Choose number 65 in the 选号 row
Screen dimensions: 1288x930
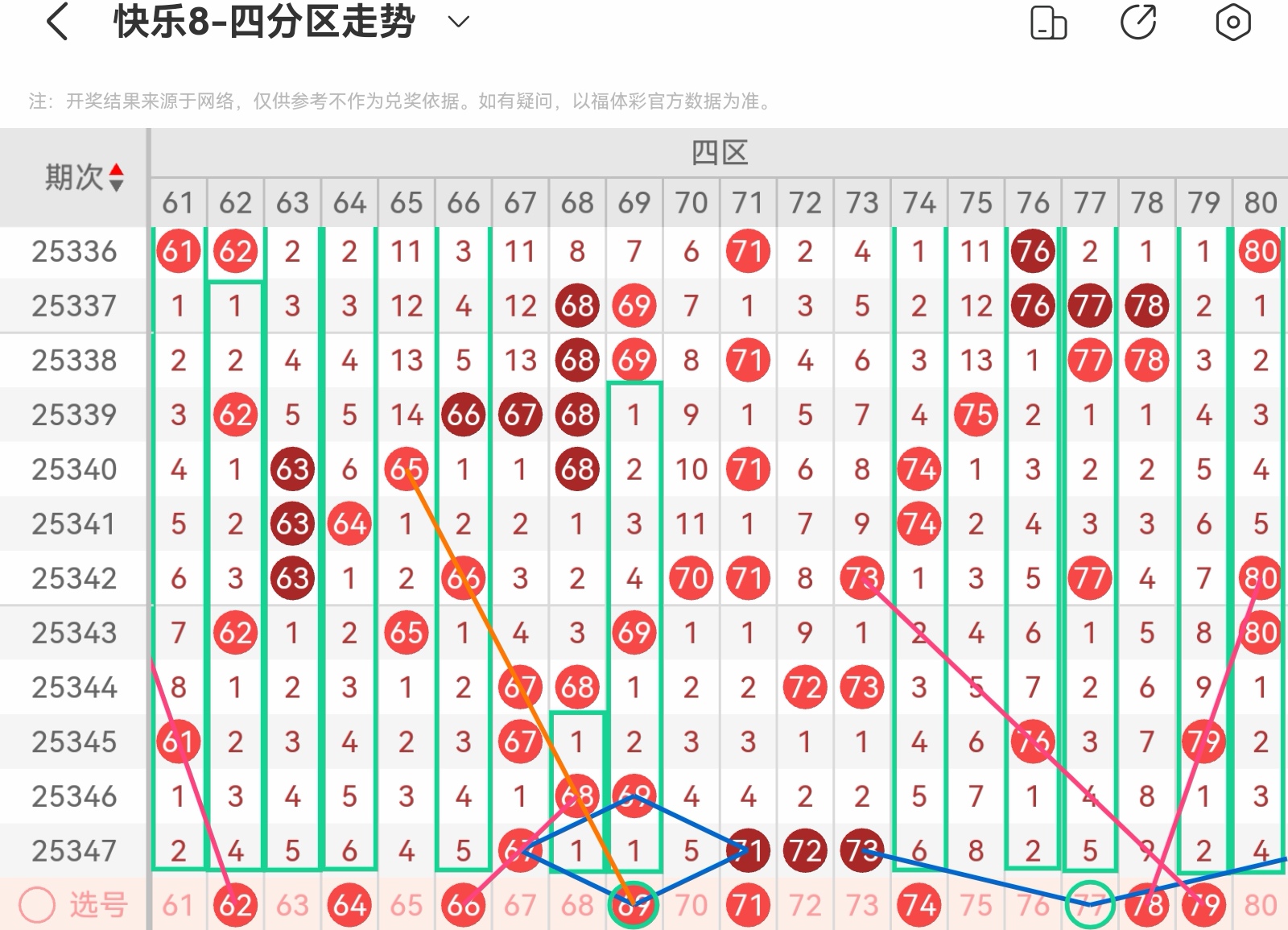click(x=407, y=905)
